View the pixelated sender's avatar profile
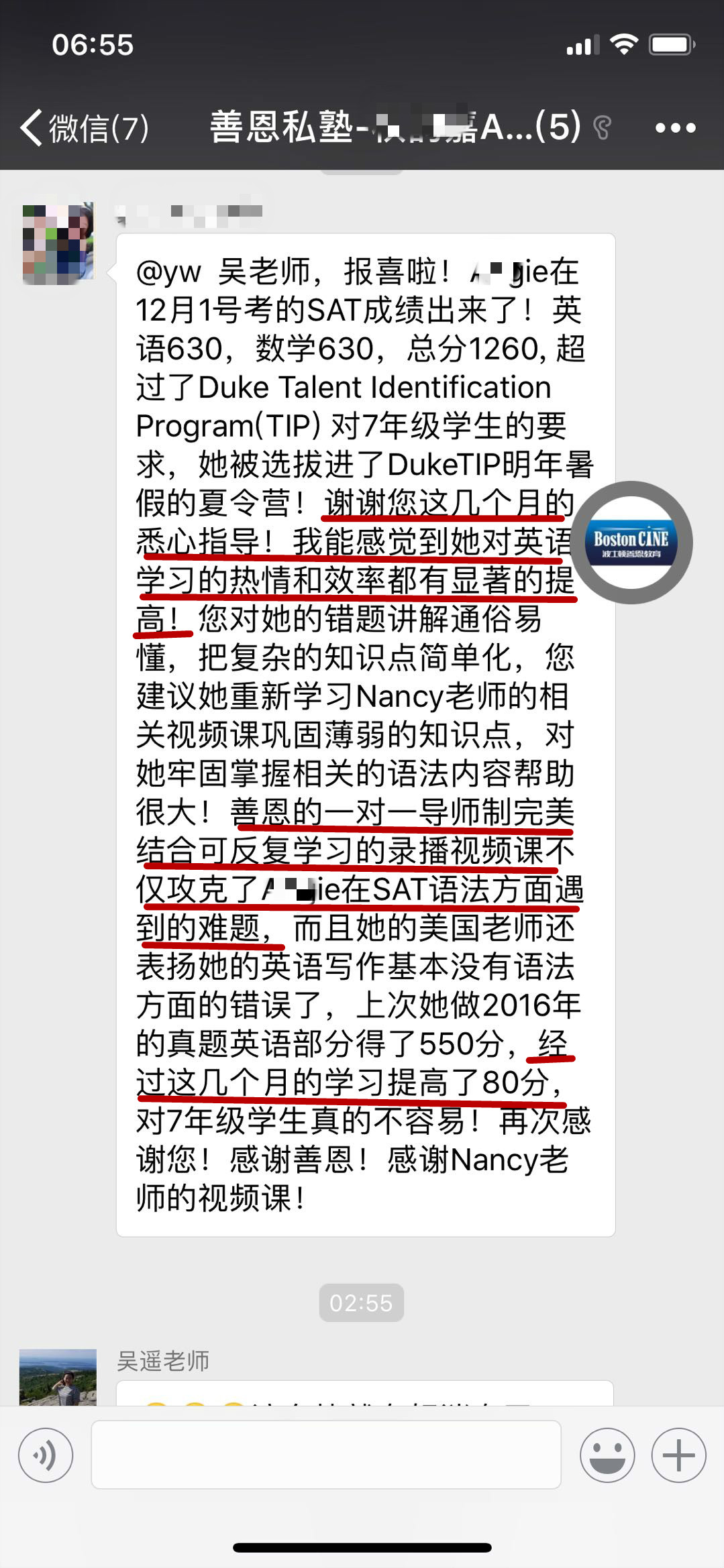This screenshot has height=1568, width=724. pyautogui.click(x=58, y=243)
